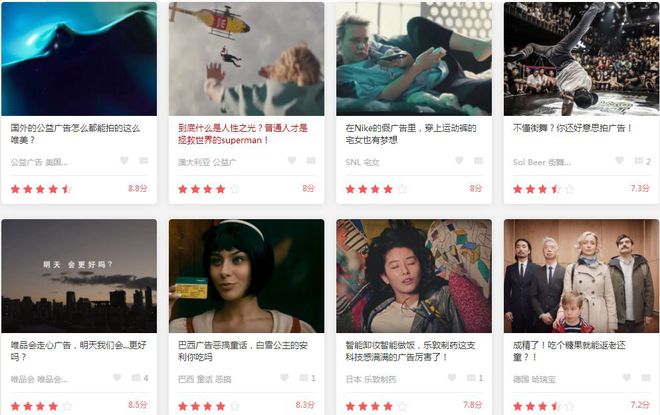The height and width of the screenshot is (415, 660).
Task: Select the 巴西 tag
Action: coord(186,379)
